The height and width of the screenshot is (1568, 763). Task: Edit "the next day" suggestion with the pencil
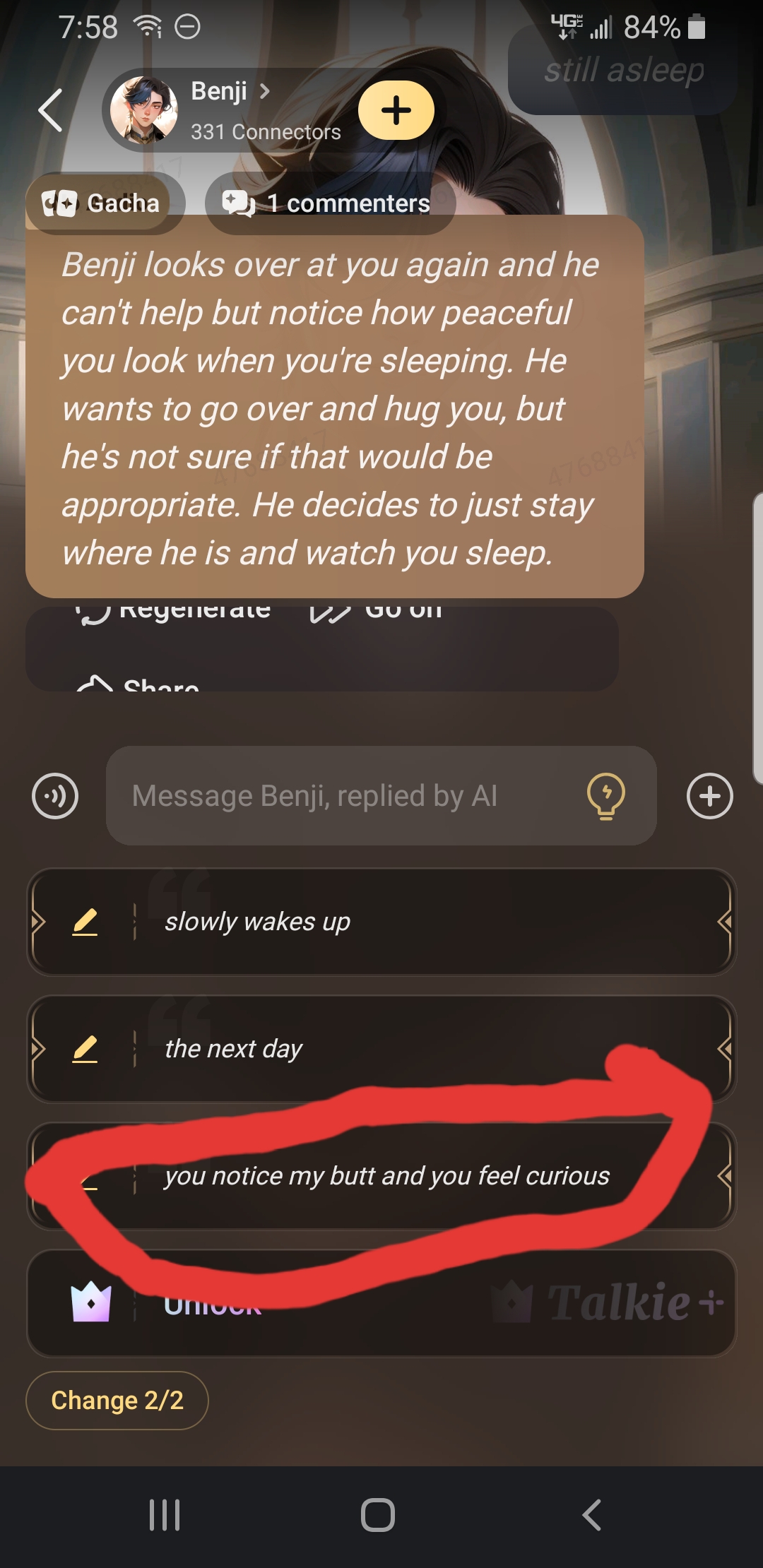click(x=85, y=1049)
